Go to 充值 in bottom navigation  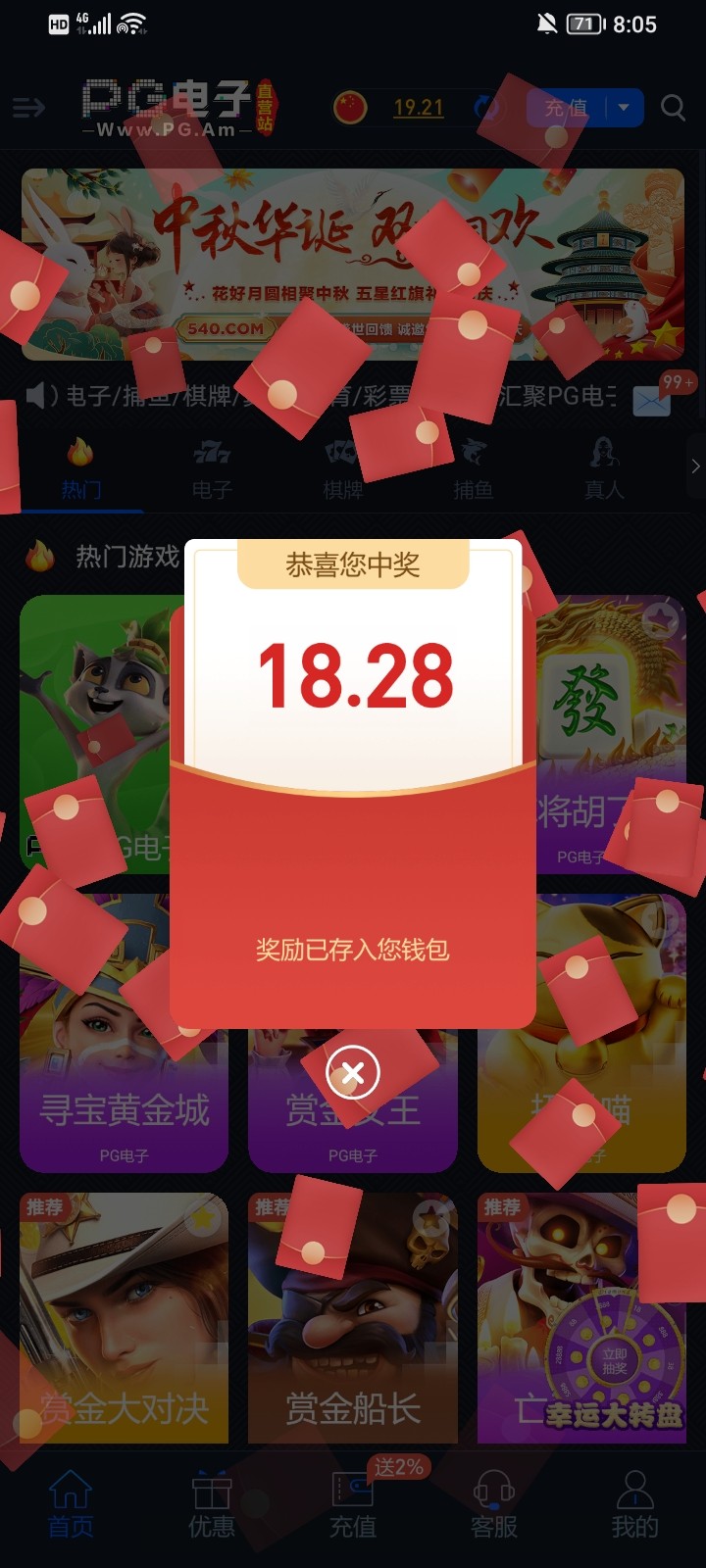point(353,1504)
